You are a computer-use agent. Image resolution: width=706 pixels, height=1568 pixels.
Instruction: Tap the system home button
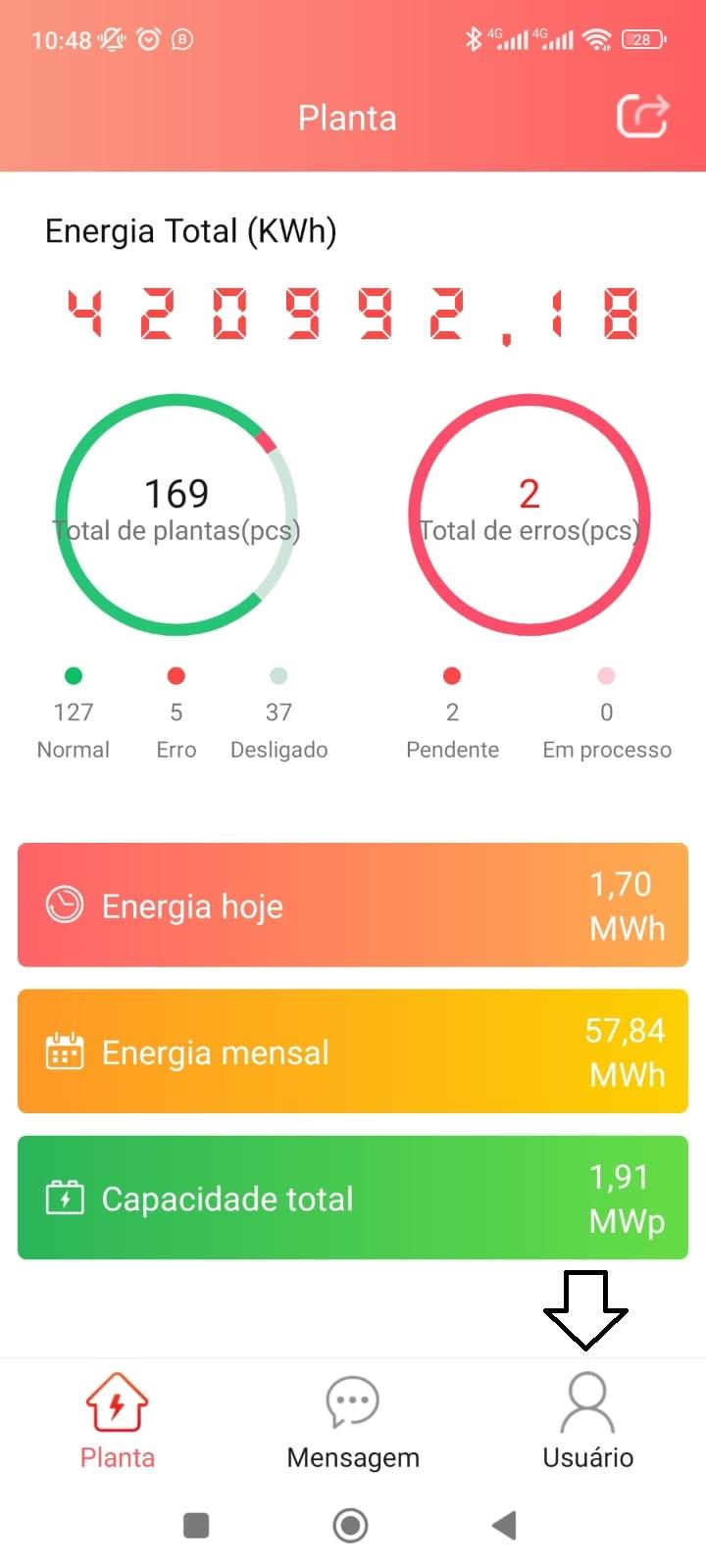click(351, 1525)
